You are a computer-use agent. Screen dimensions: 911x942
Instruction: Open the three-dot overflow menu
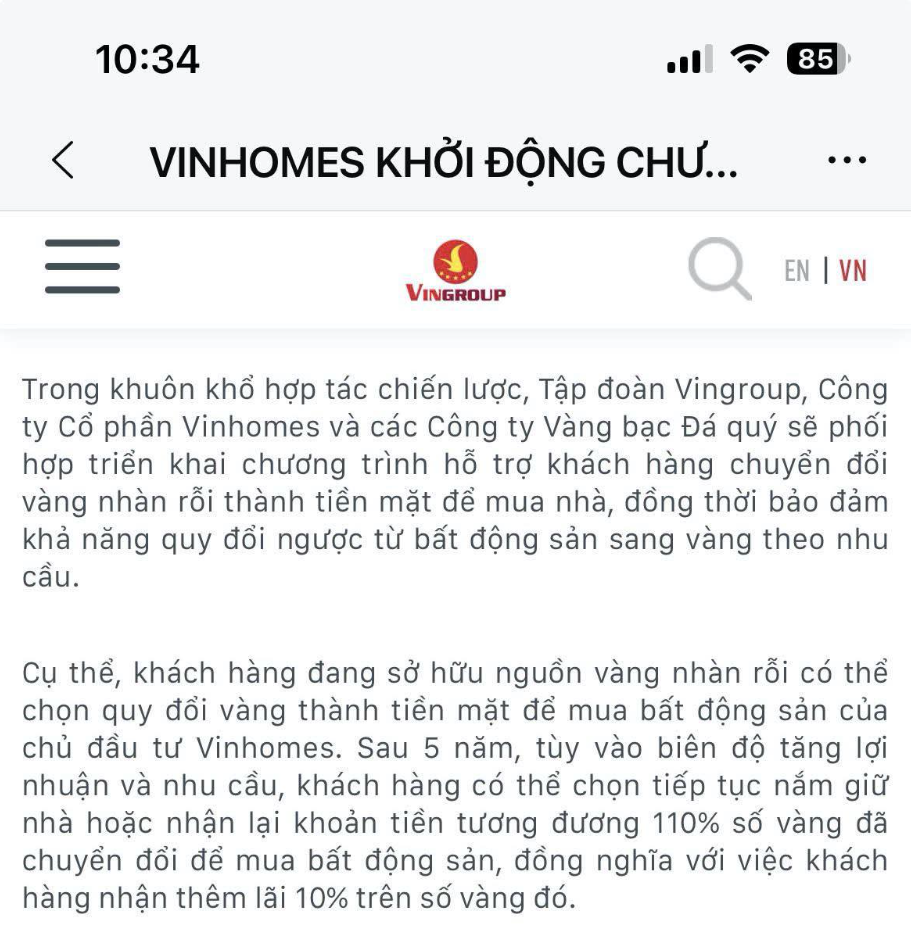pos(847,160)
